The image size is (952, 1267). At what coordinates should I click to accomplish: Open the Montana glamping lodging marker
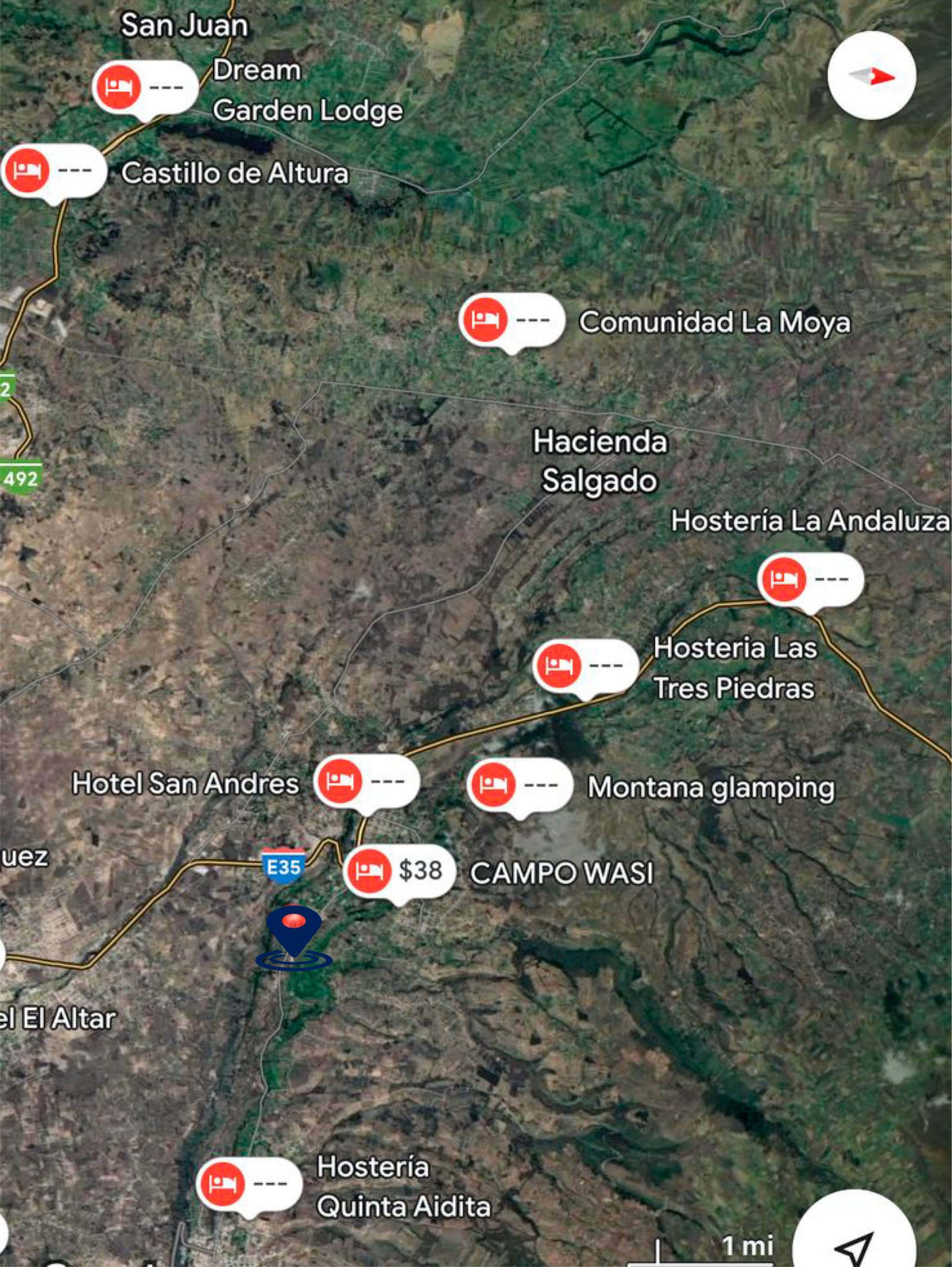[x=519, y=785]
